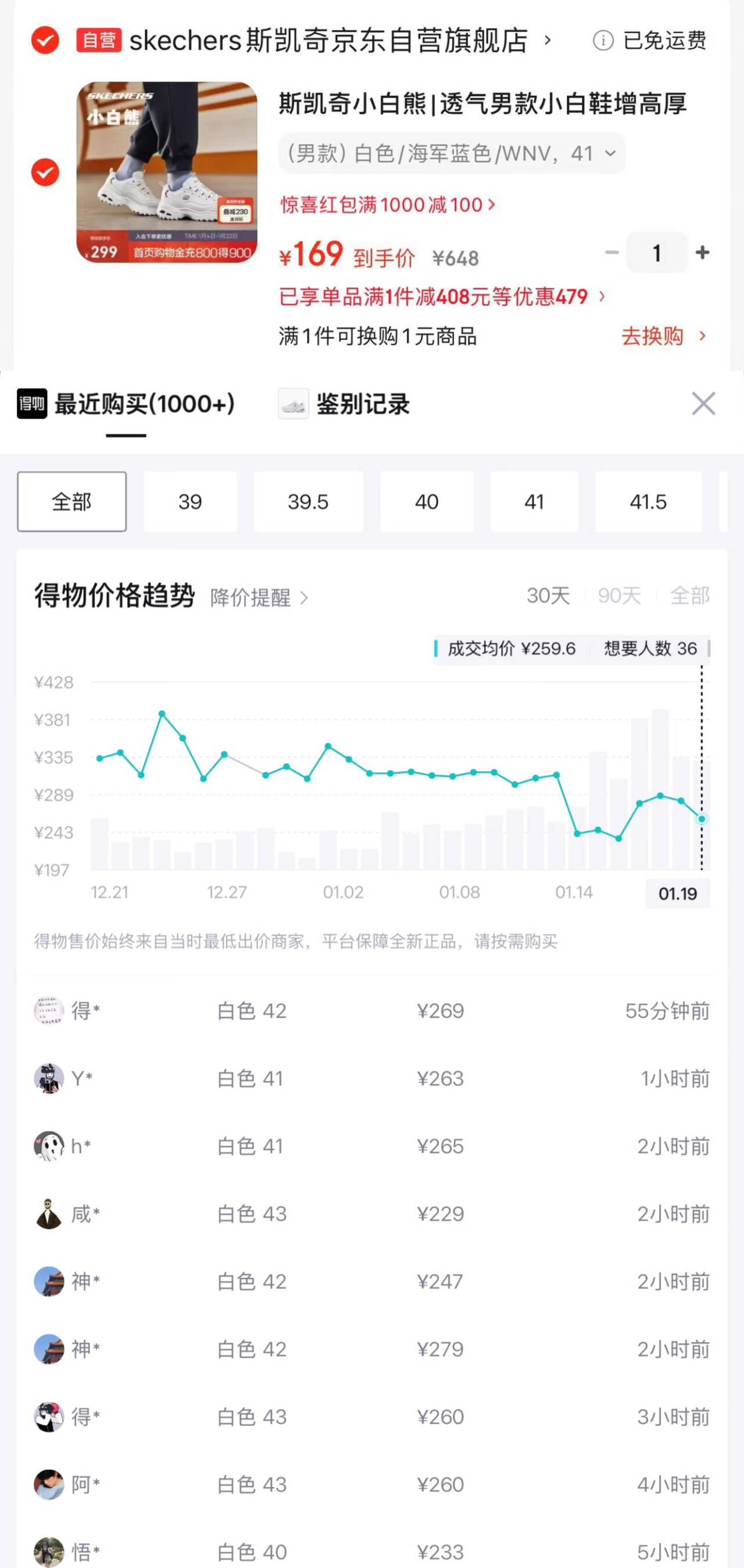Choose the size 40 filter chip

pyautogui.click(x=427, y=502)
